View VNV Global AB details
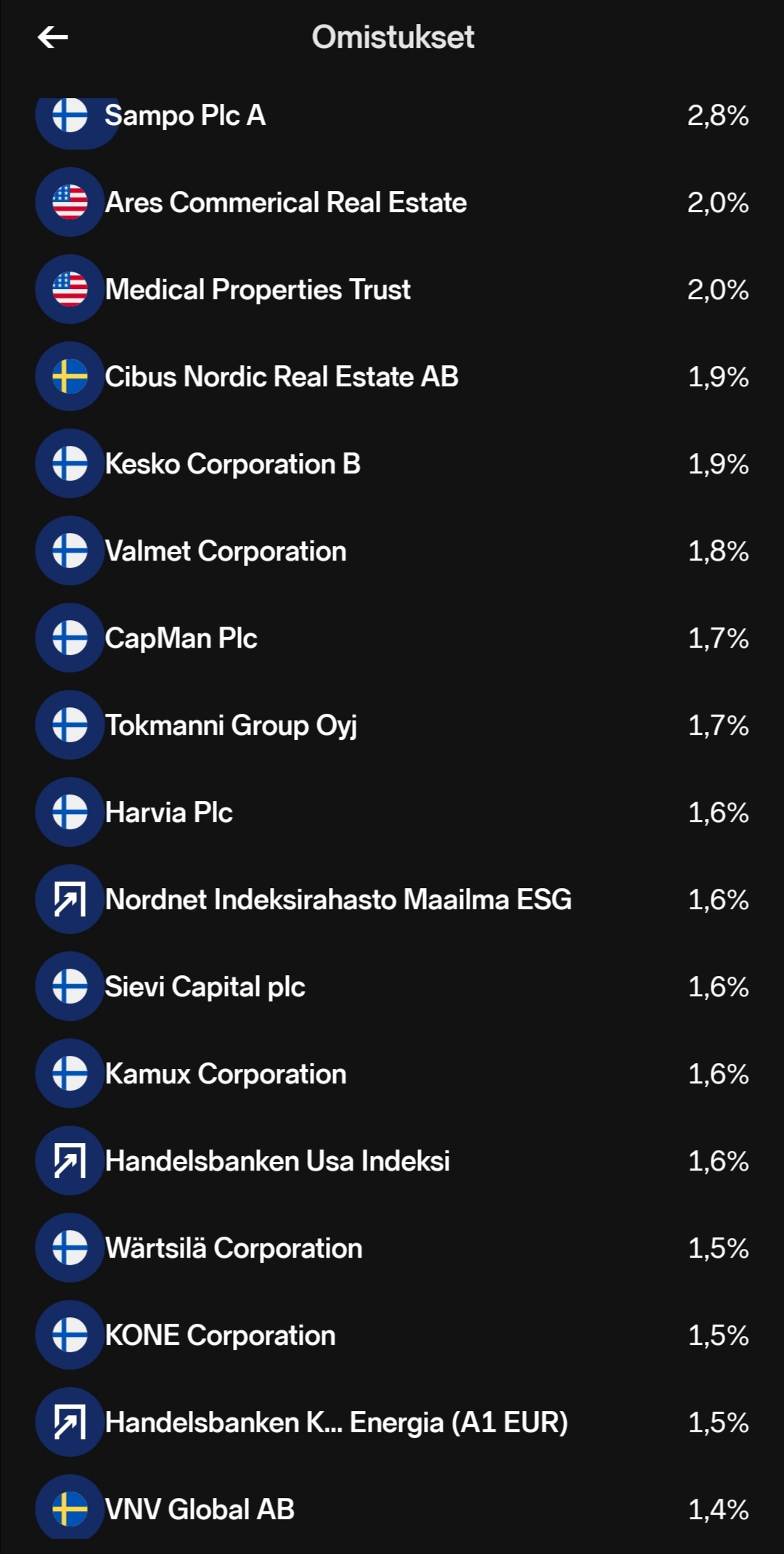This screenshot has height=1554, width=784. 392,1510
